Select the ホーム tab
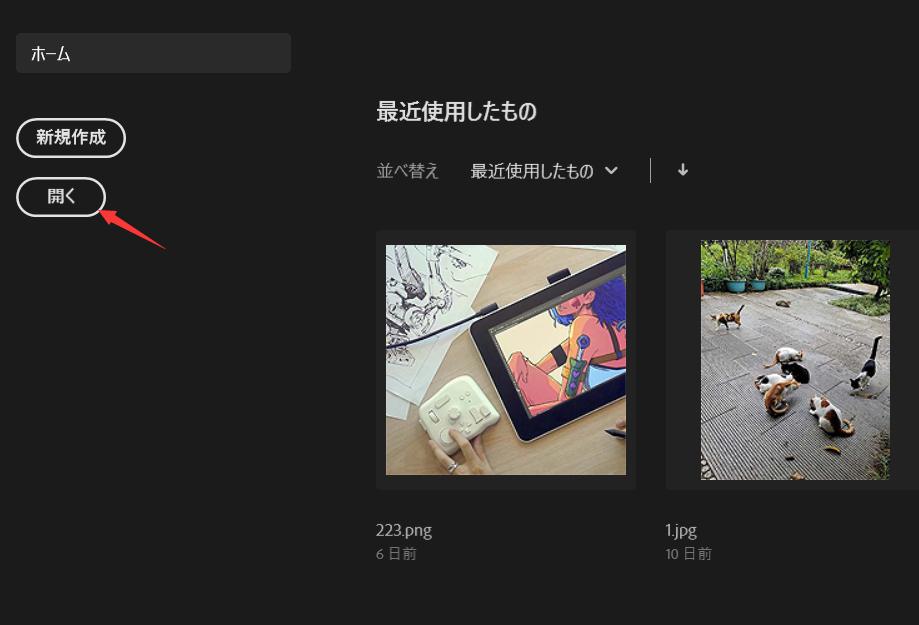 point(153,53)
